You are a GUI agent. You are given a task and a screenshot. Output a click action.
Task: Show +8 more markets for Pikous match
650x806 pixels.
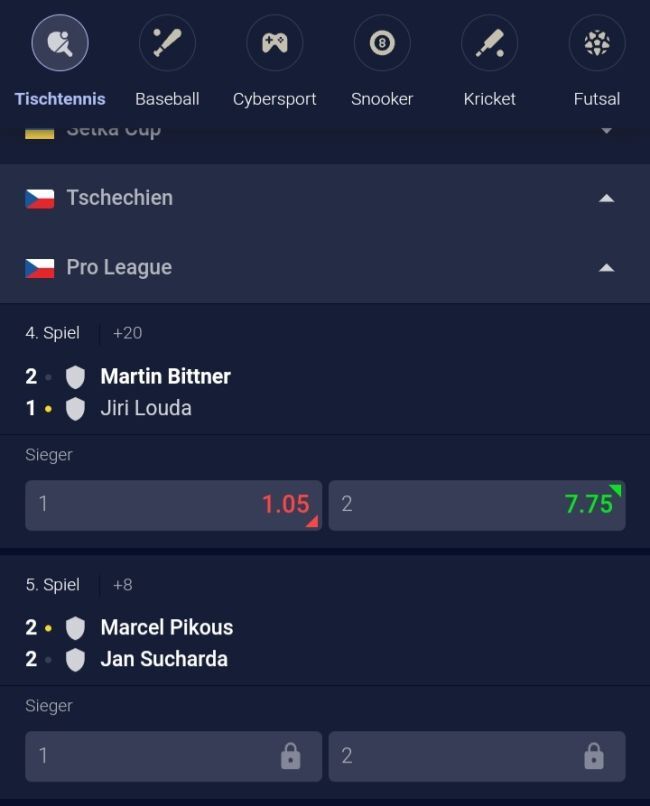[123, 584]
